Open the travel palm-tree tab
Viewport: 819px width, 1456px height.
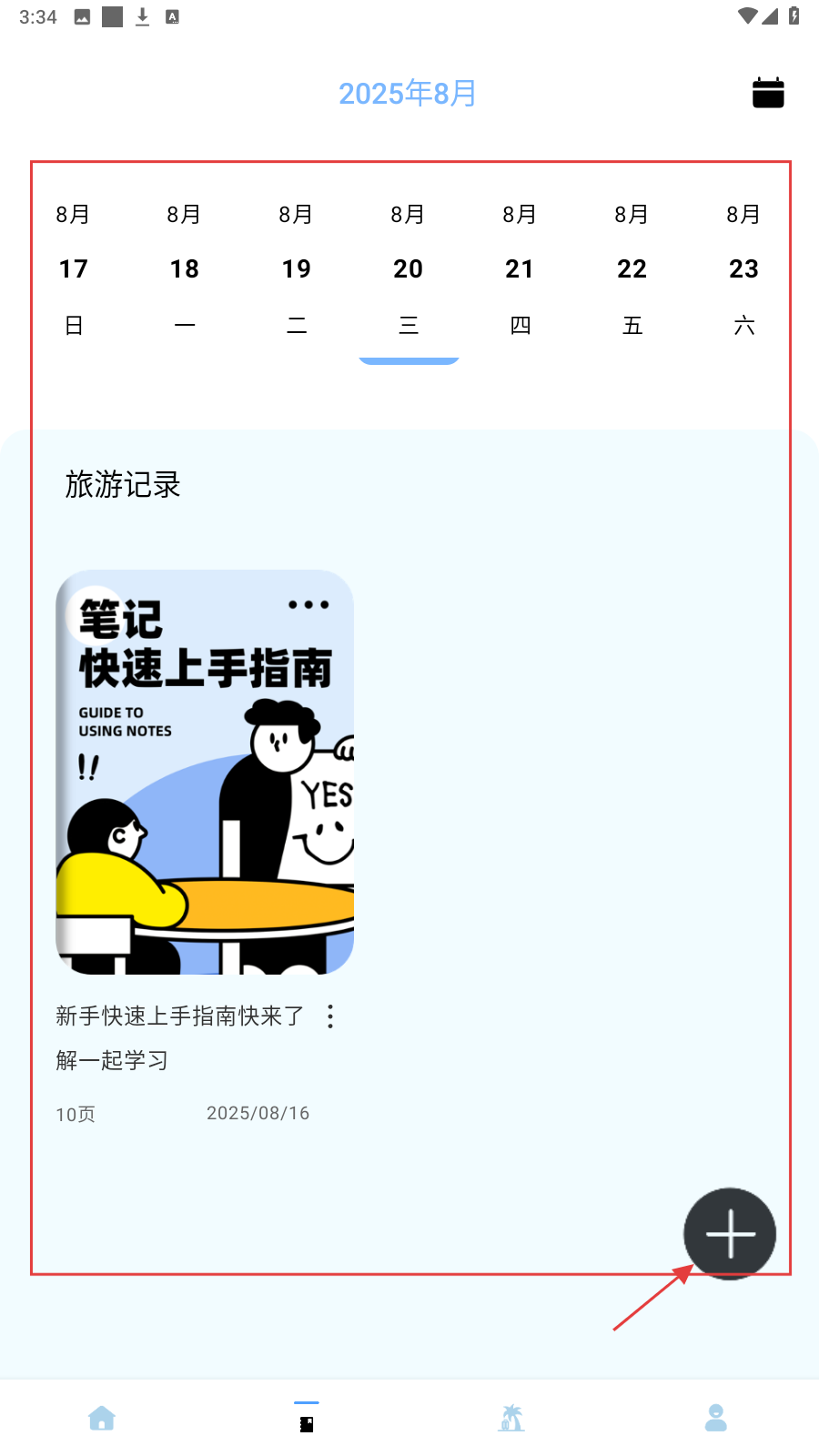pyautogui.click(x=511, y=1418)
